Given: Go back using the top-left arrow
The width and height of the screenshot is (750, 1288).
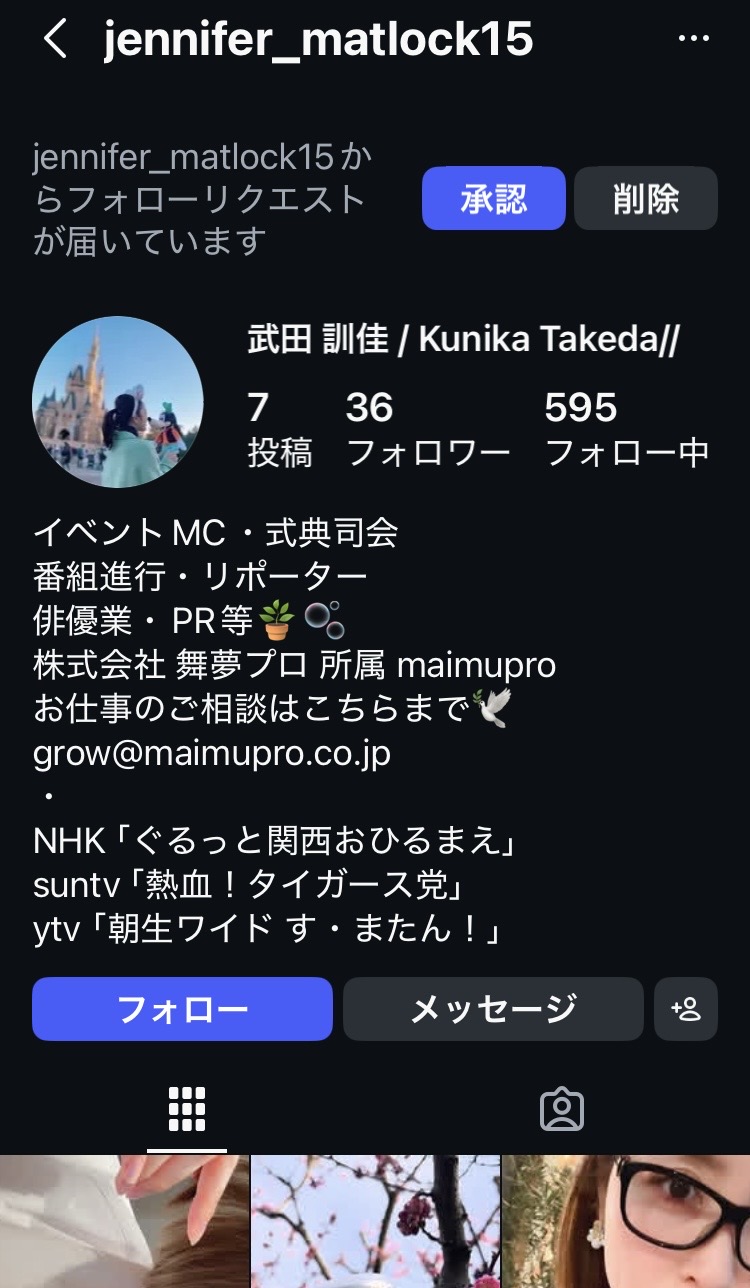Looking at the screenshot, I should pos(55,40).
